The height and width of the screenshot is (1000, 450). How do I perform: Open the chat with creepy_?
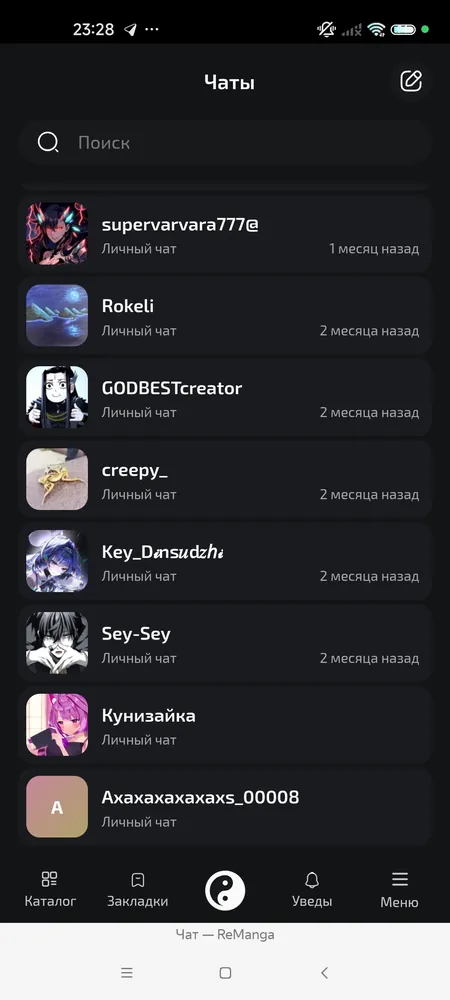click(x=225, y=479)
